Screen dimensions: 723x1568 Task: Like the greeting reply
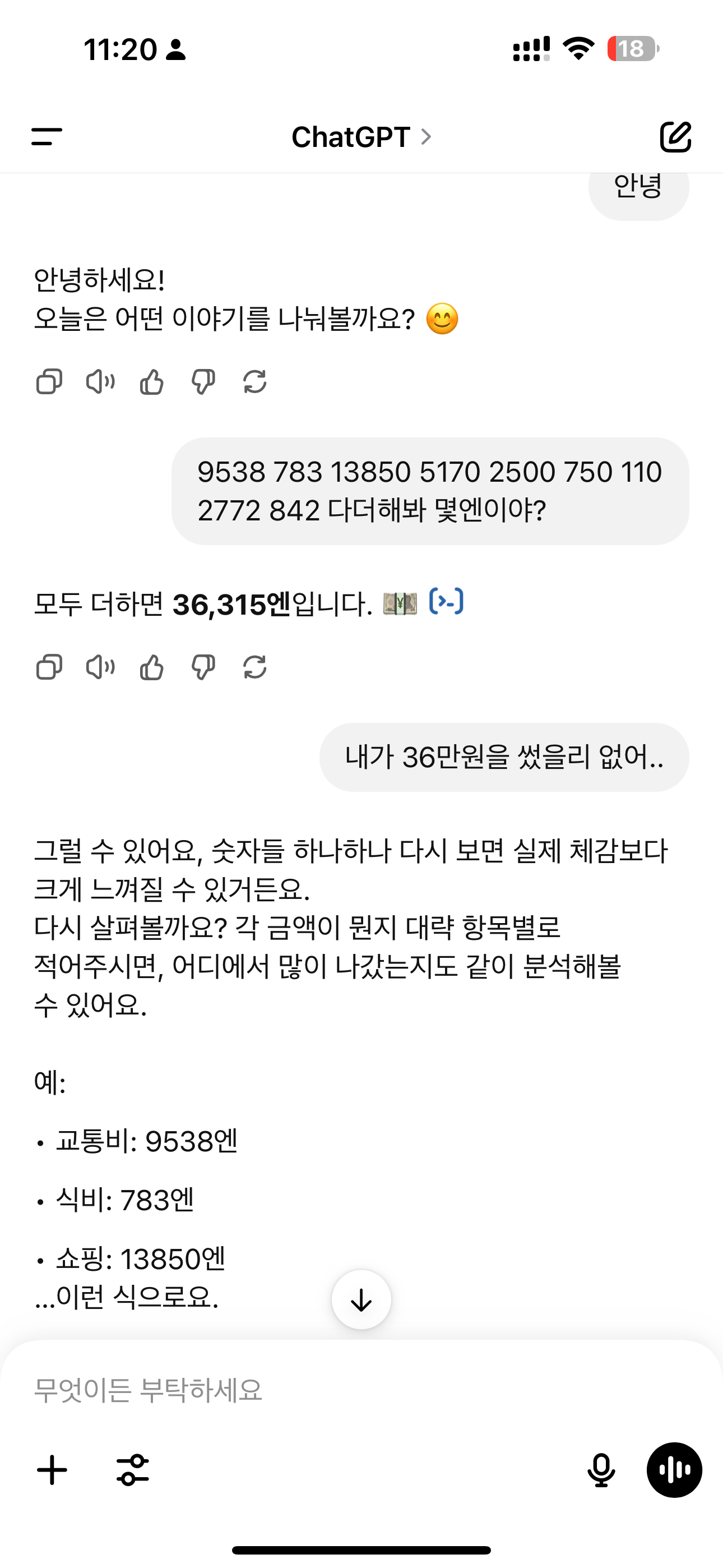(x=151, y=382)
